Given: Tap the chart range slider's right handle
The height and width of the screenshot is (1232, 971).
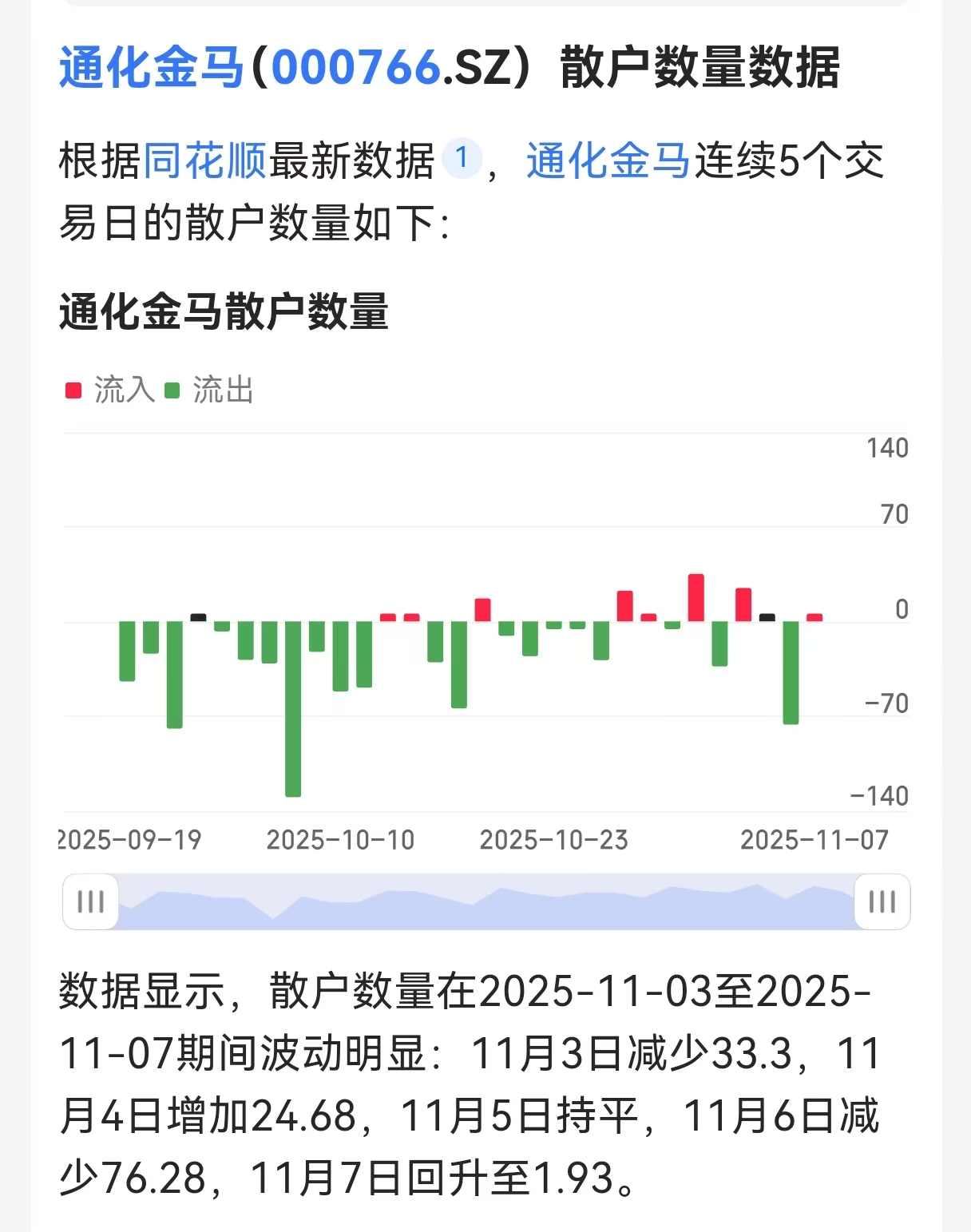Looking at the screenshot, I should (882, 901).
